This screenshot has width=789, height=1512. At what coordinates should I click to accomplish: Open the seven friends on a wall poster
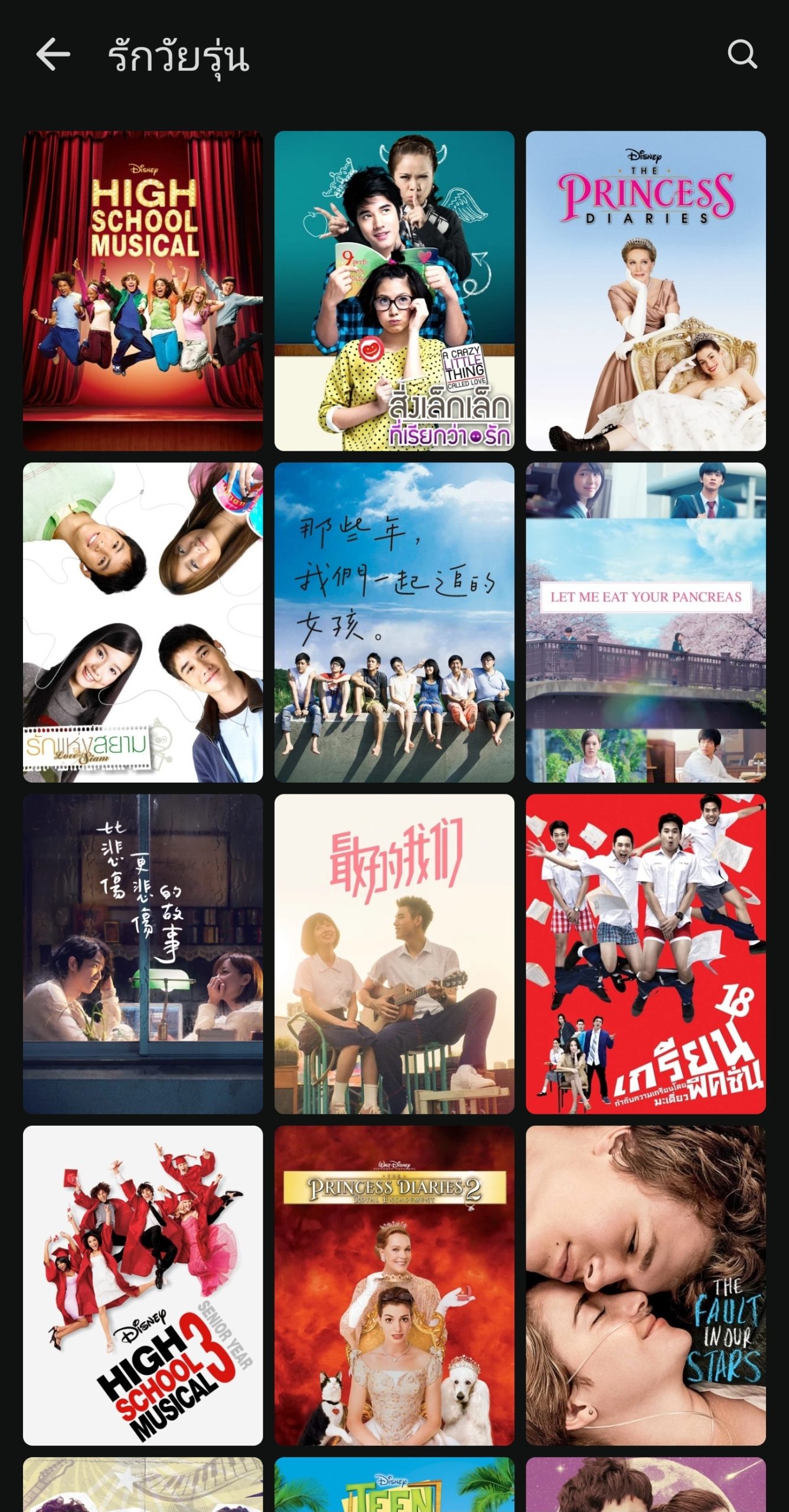click(394, 622)
